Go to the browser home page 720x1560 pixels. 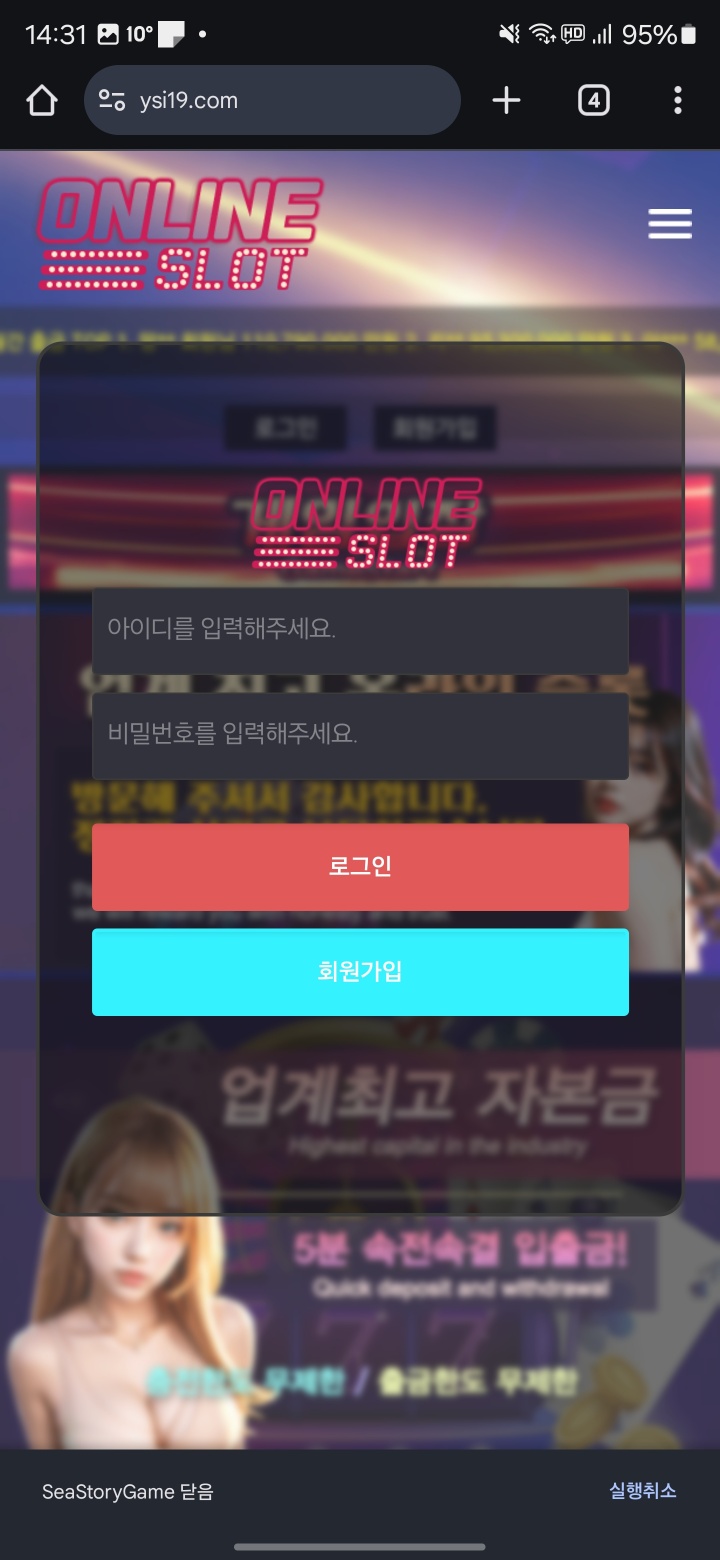[x=42, y=100]
